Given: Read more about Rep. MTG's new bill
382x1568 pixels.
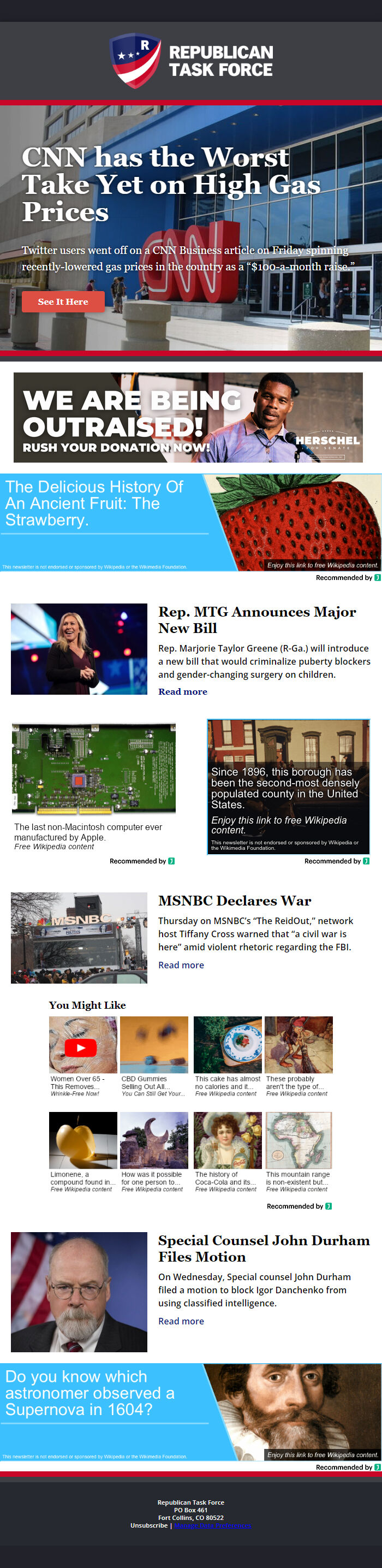Looking at the screenshot, I should click(x=182, y=691).
